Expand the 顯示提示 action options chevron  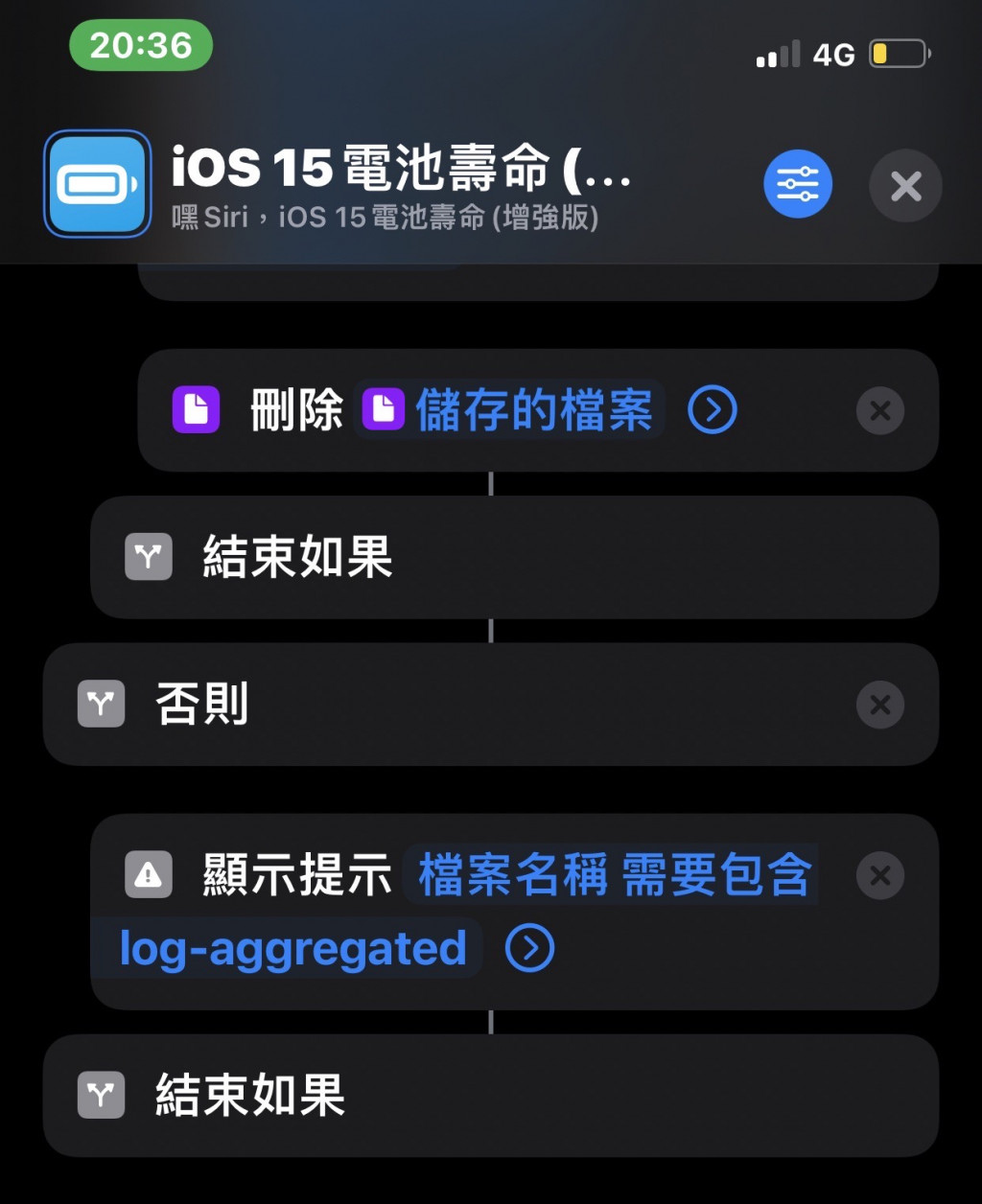pos(529,948)
